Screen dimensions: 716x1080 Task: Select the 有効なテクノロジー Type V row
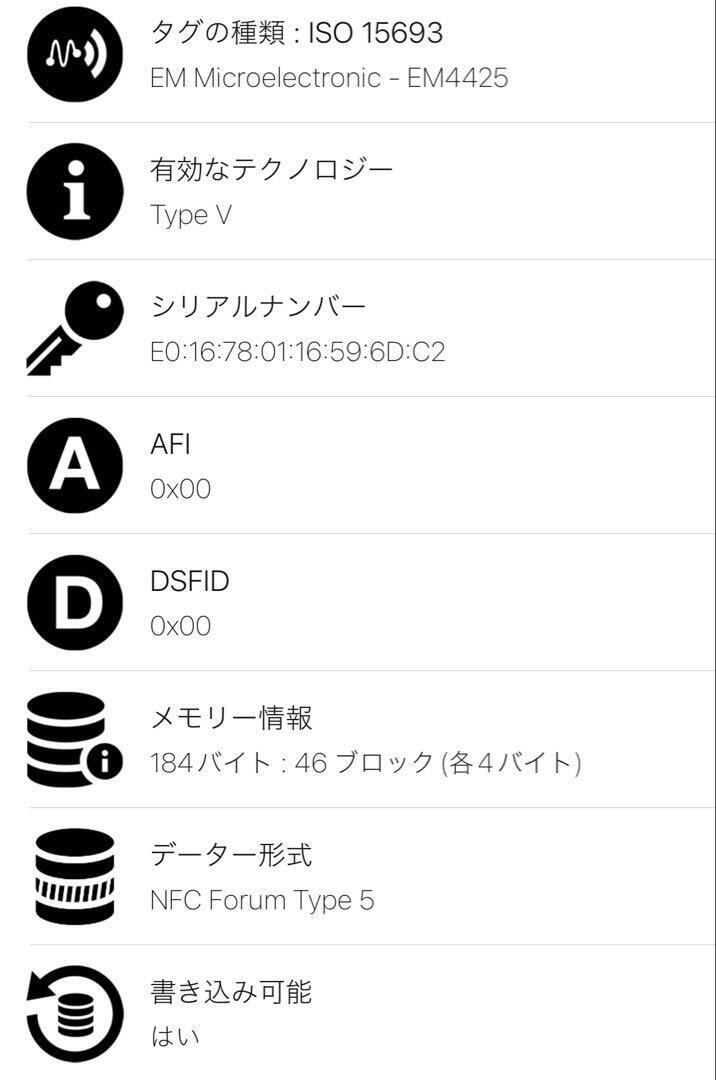point(358,191)
